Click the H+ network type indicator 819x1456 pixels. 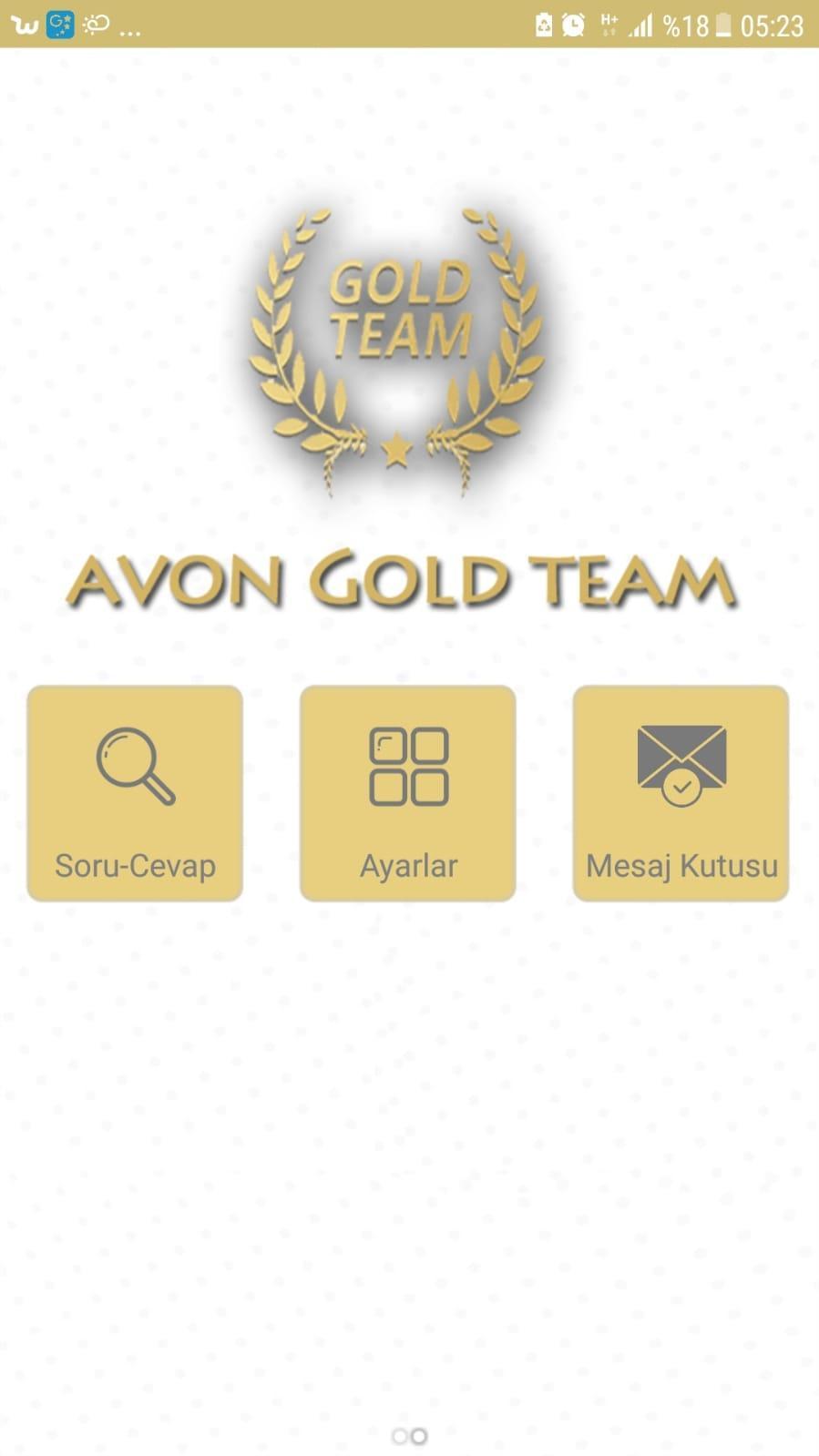[609, 25]
